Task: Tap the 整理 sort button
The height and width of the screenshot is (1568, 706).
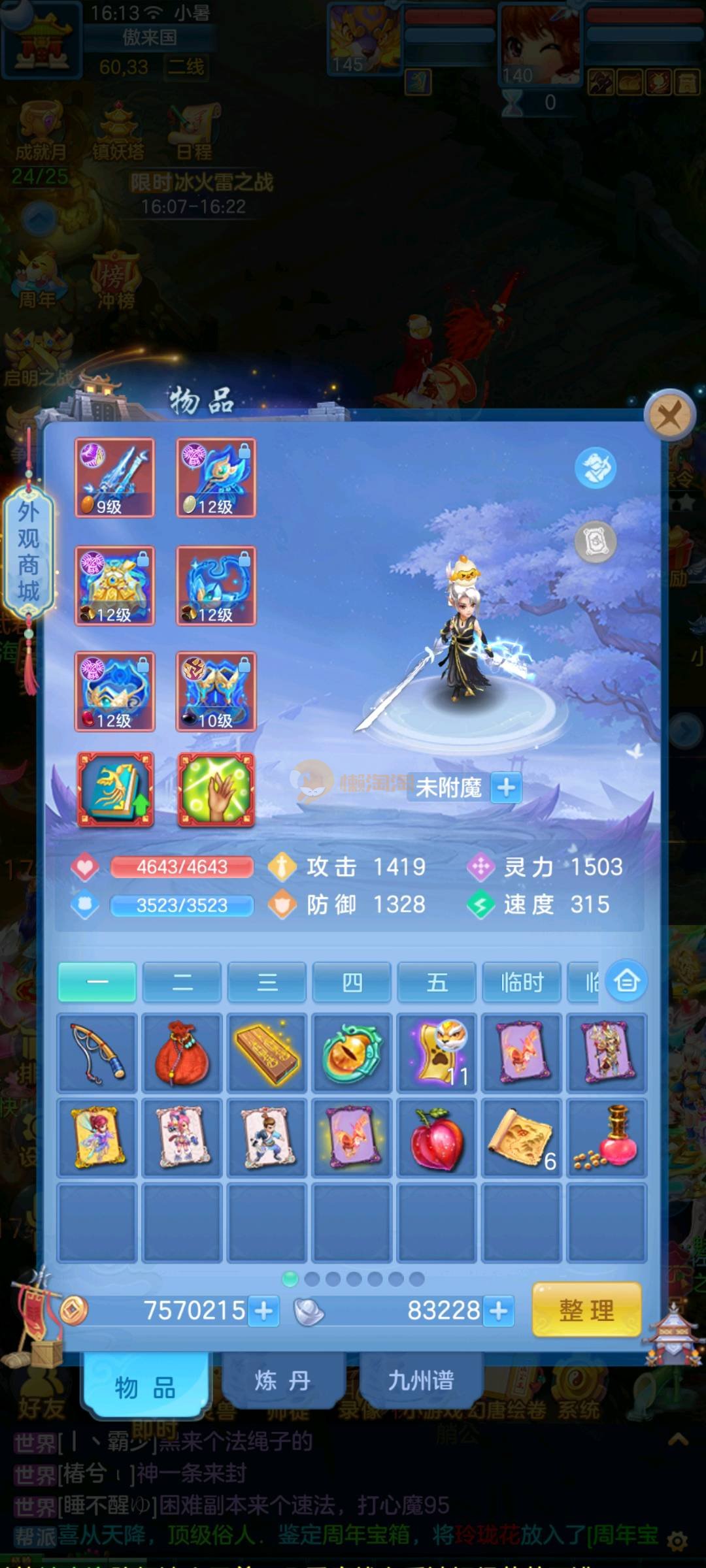Action: (586, 1309)
